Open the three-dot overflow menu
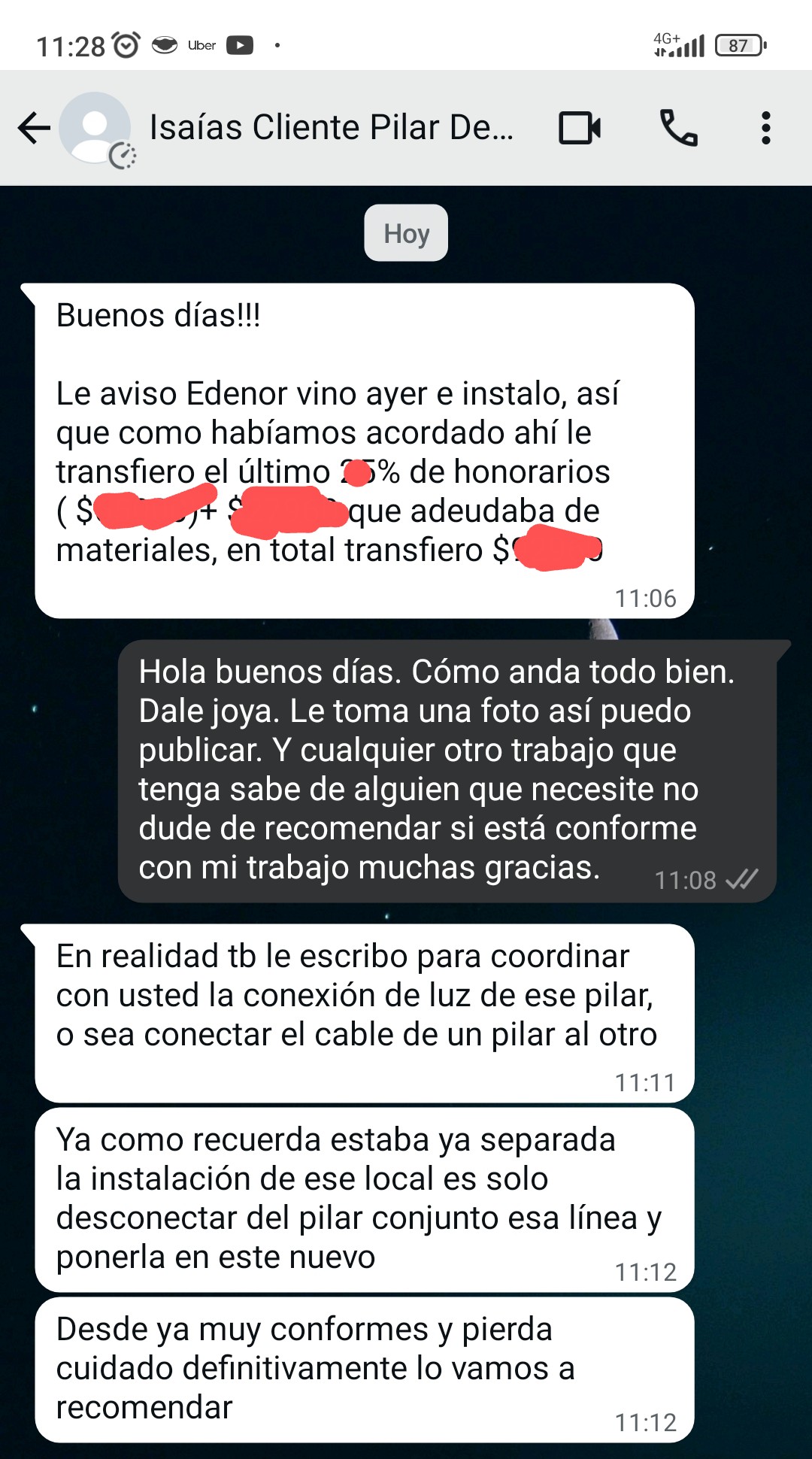 coord(765,128)
